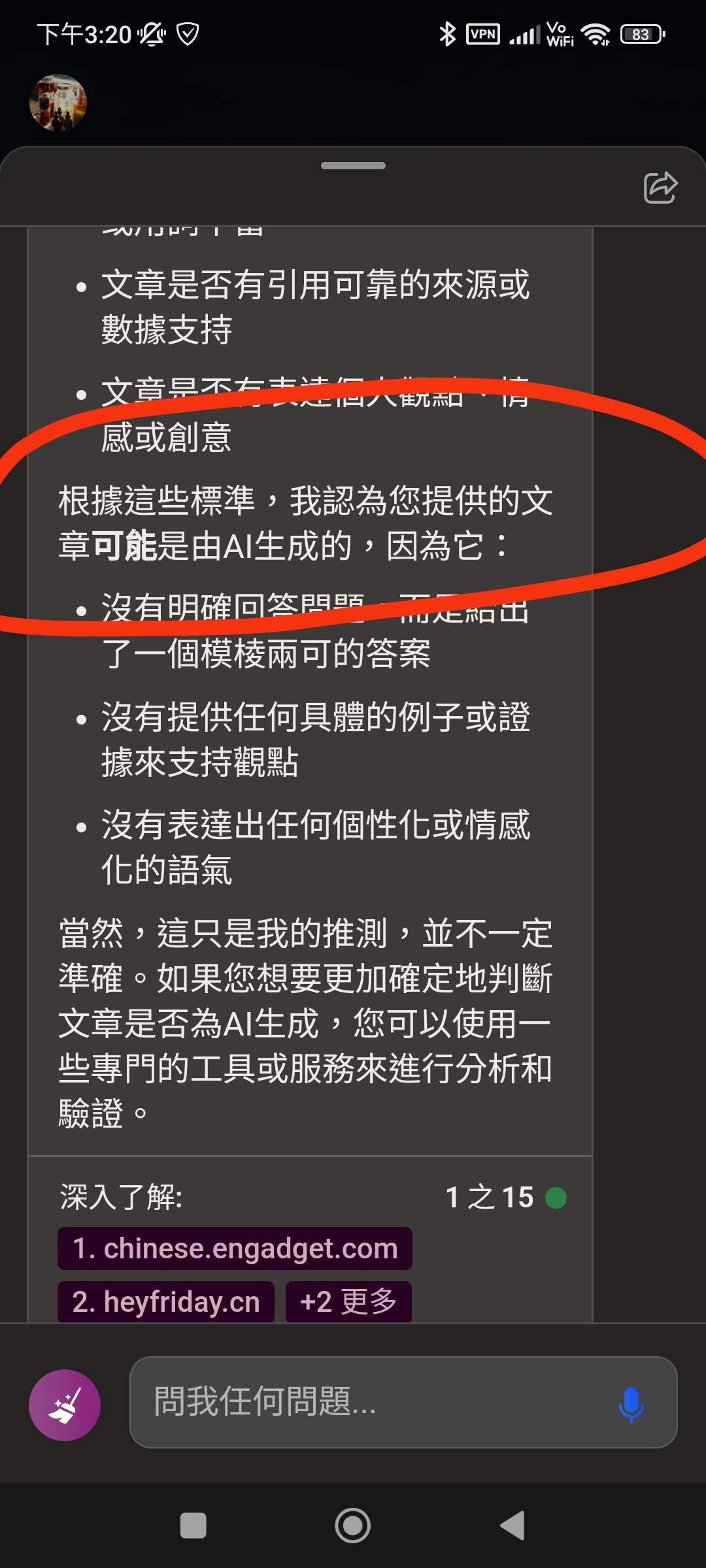Image resolution: width=706 pixels, height=1568 pixels.
Task: Tap the share icon in the sheet header
Action: pyautogui.click(x=660, y=188)
